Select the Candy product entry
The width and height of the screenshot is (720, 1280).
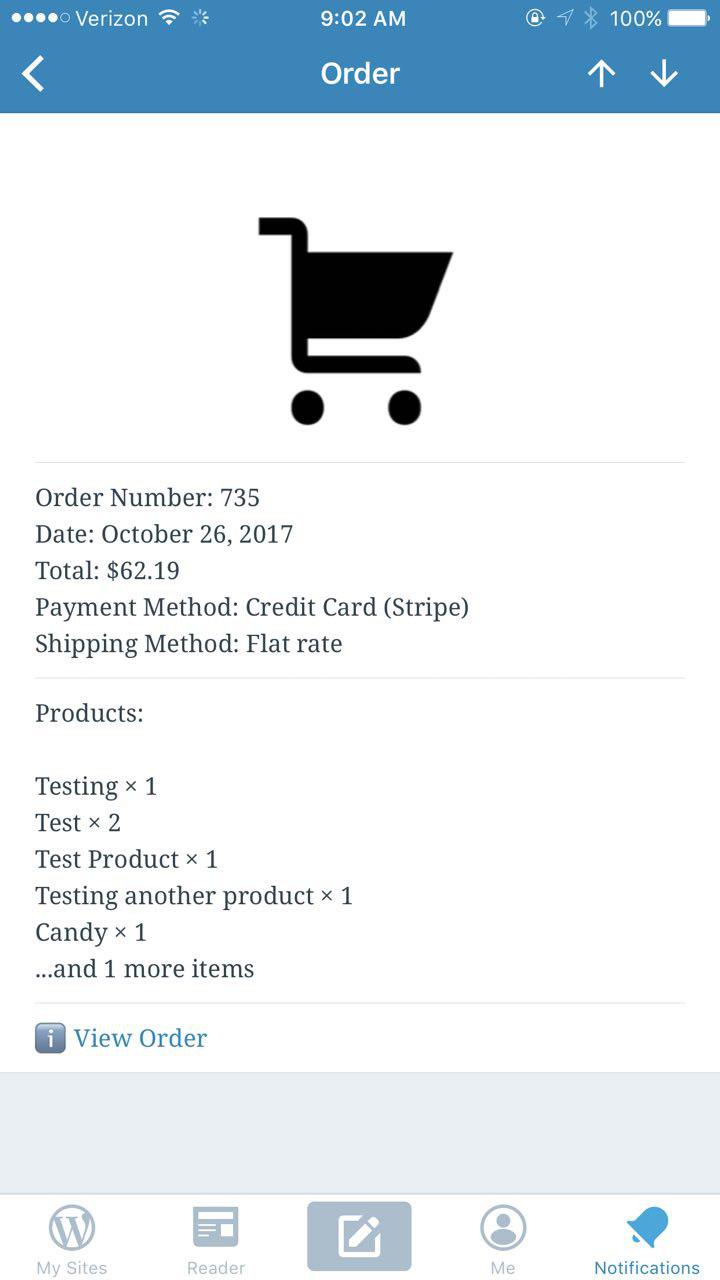click(90, 931)
